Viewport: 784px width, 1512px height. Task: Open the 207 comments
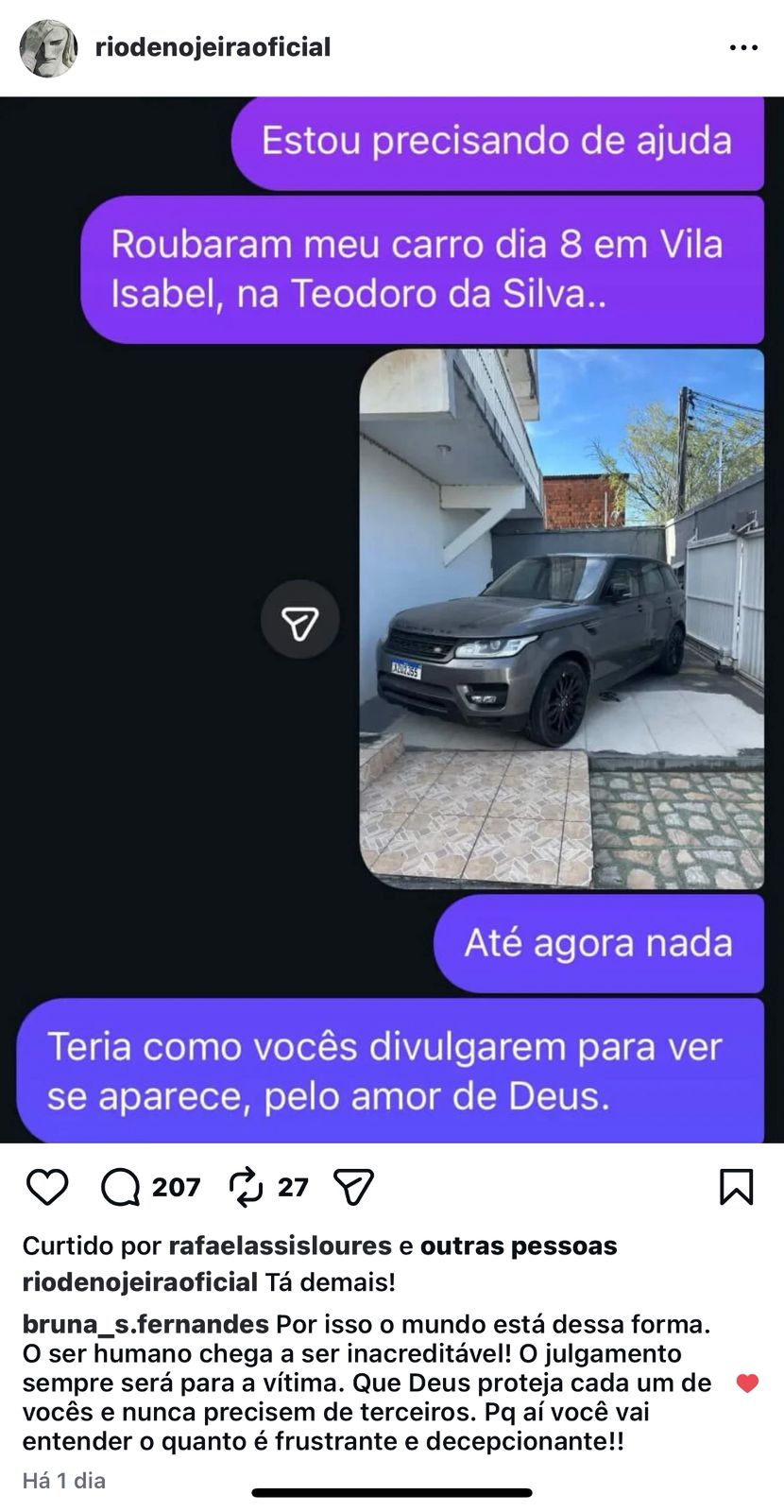click(123, 1187)
